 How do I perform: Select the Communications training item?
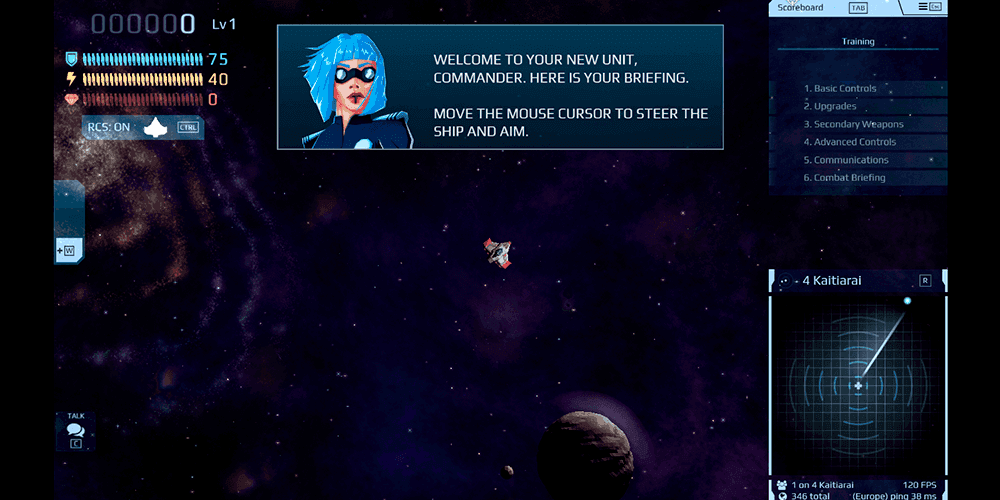(851, 160)
